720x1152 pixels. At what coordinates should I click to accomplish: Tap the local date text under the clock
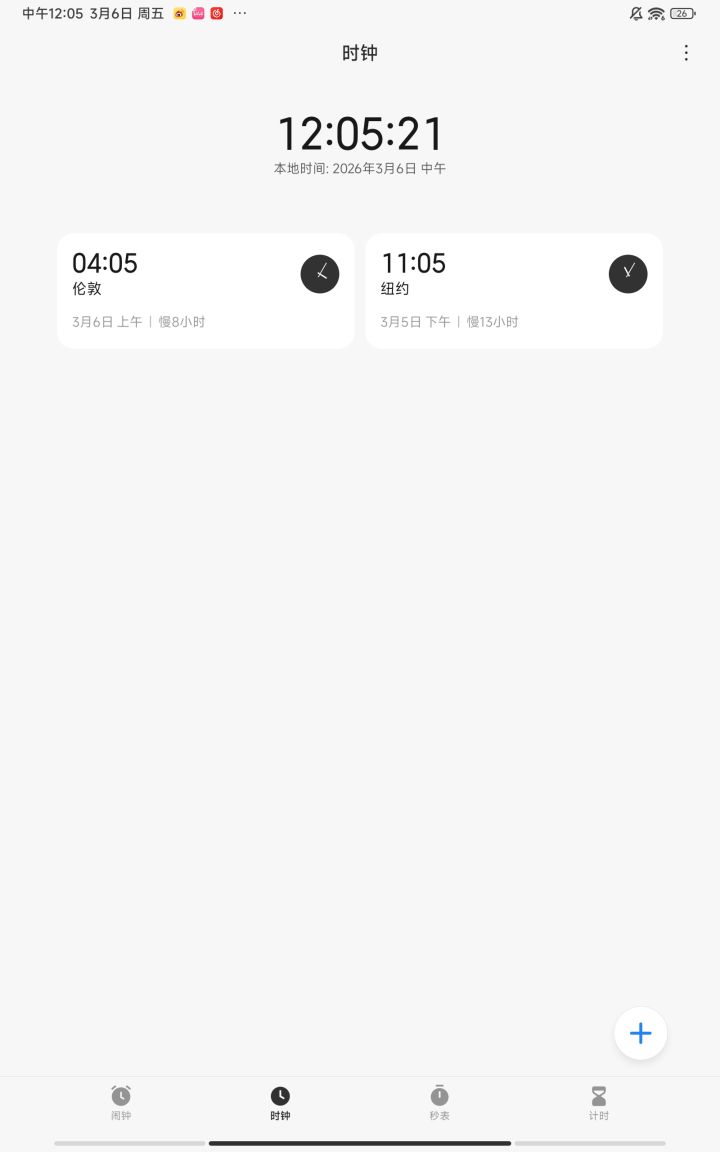tap(360, 168)
